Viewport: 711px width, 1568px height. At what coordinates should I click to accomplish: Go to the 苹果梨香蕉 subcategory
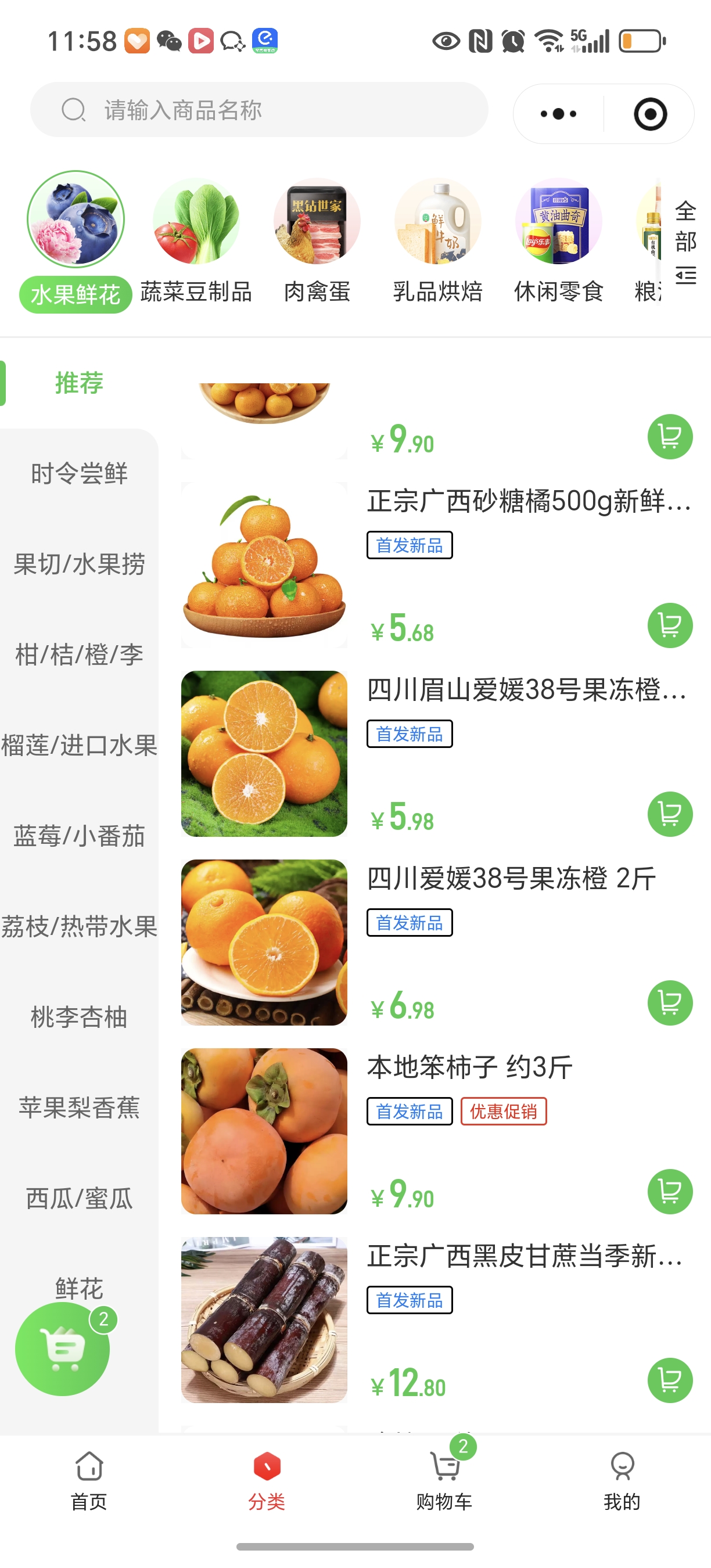(x=79, y=1107)
